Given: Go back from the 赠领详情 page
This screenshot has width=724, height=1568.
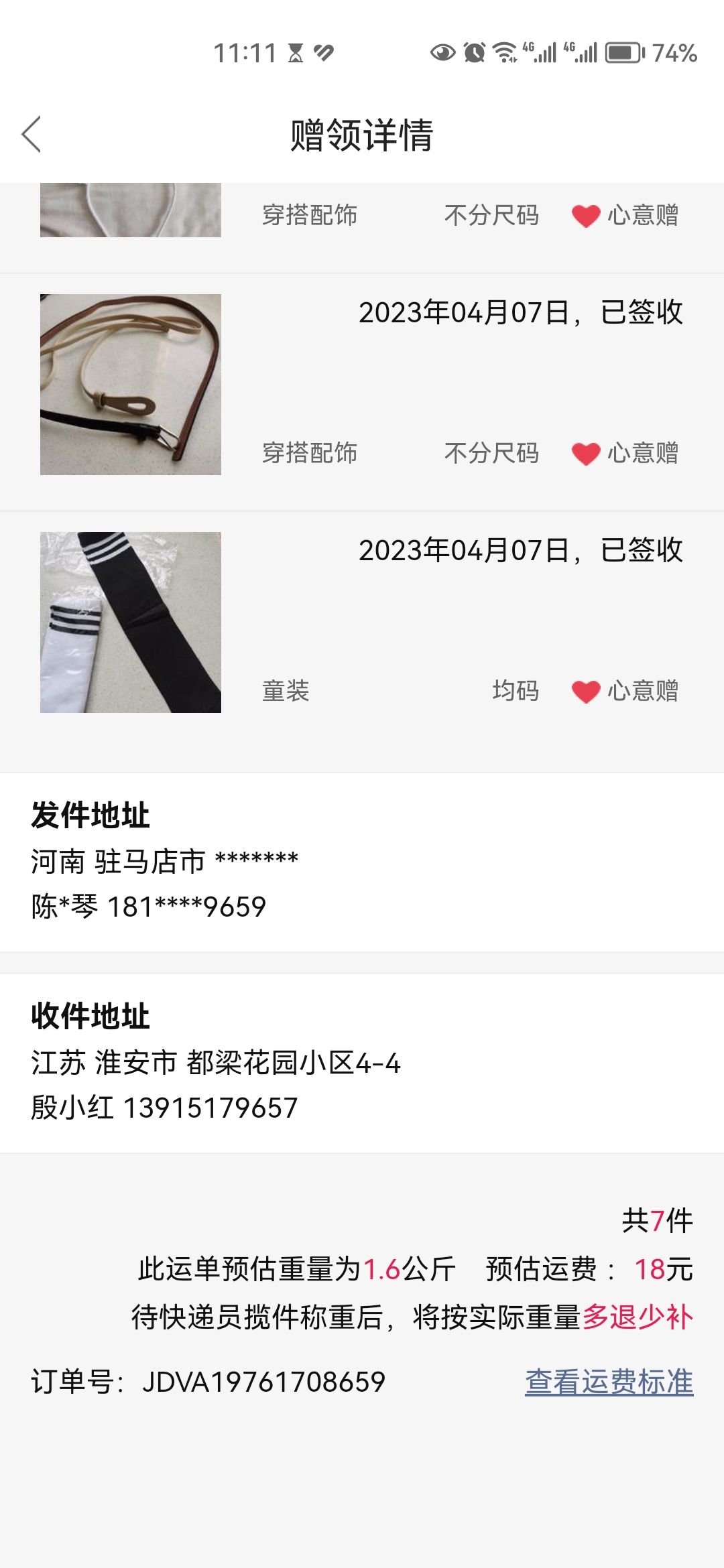Looking at the screenshot, I should click(x=32, y=135).
